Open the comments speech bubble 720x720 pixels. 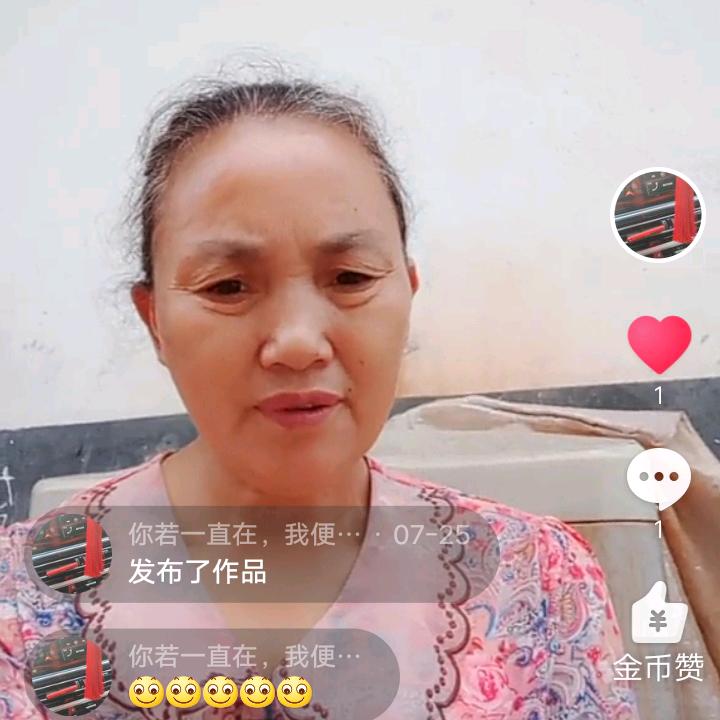coord(659,479)
